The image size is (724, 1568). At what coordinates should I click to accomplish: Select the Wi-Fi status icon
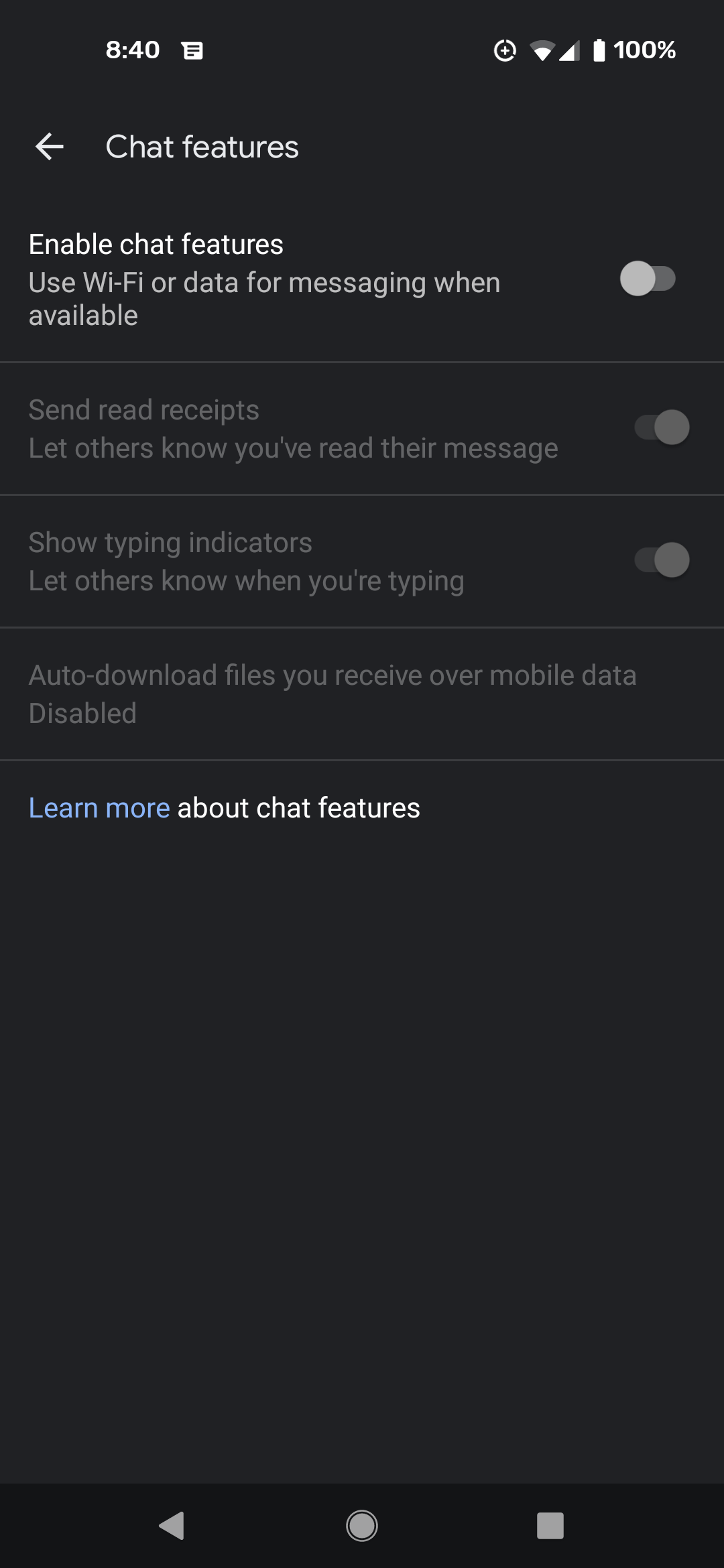[543, 50]
